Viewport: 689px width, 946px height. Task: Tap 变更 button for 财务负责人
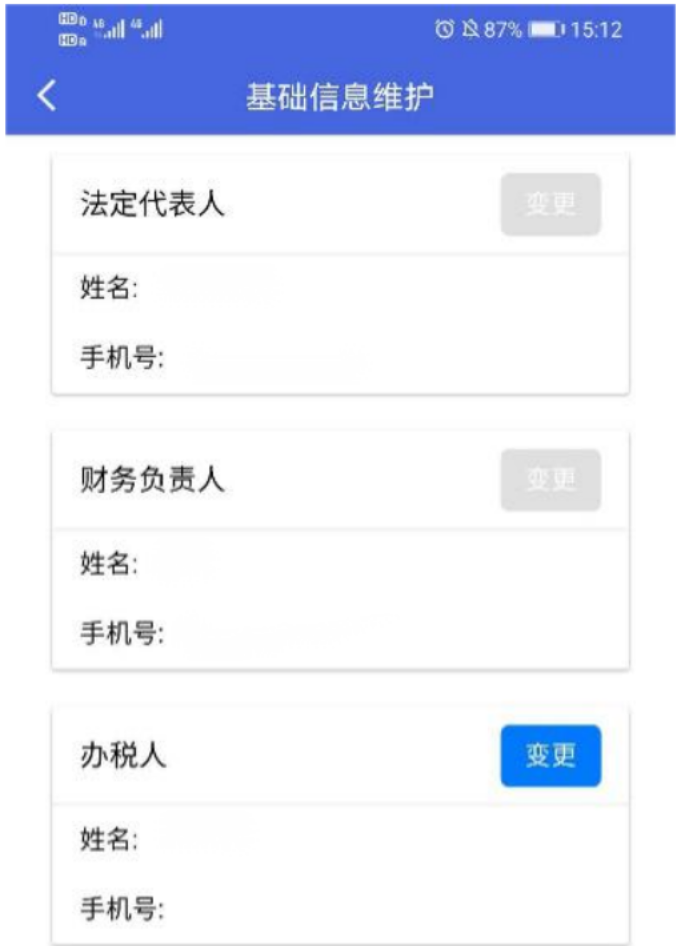pyautogui.click(x=550, y=480)
